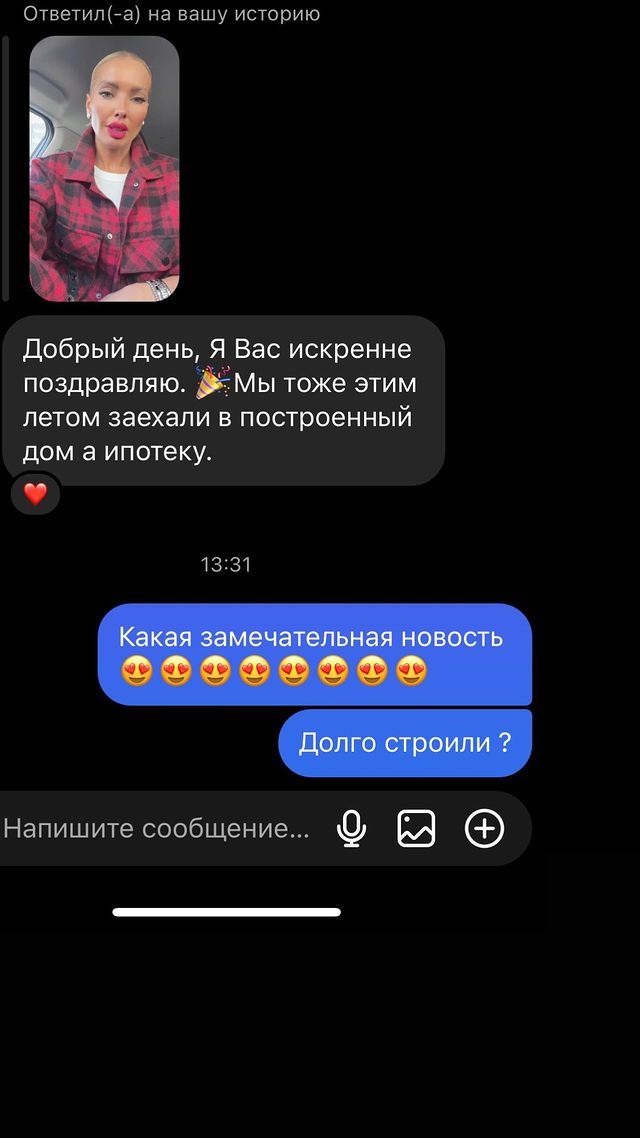The height and width of the screenshot is (1138, 640).
Task: Open the photo gallery picker icon
Action: pos(417,828)
